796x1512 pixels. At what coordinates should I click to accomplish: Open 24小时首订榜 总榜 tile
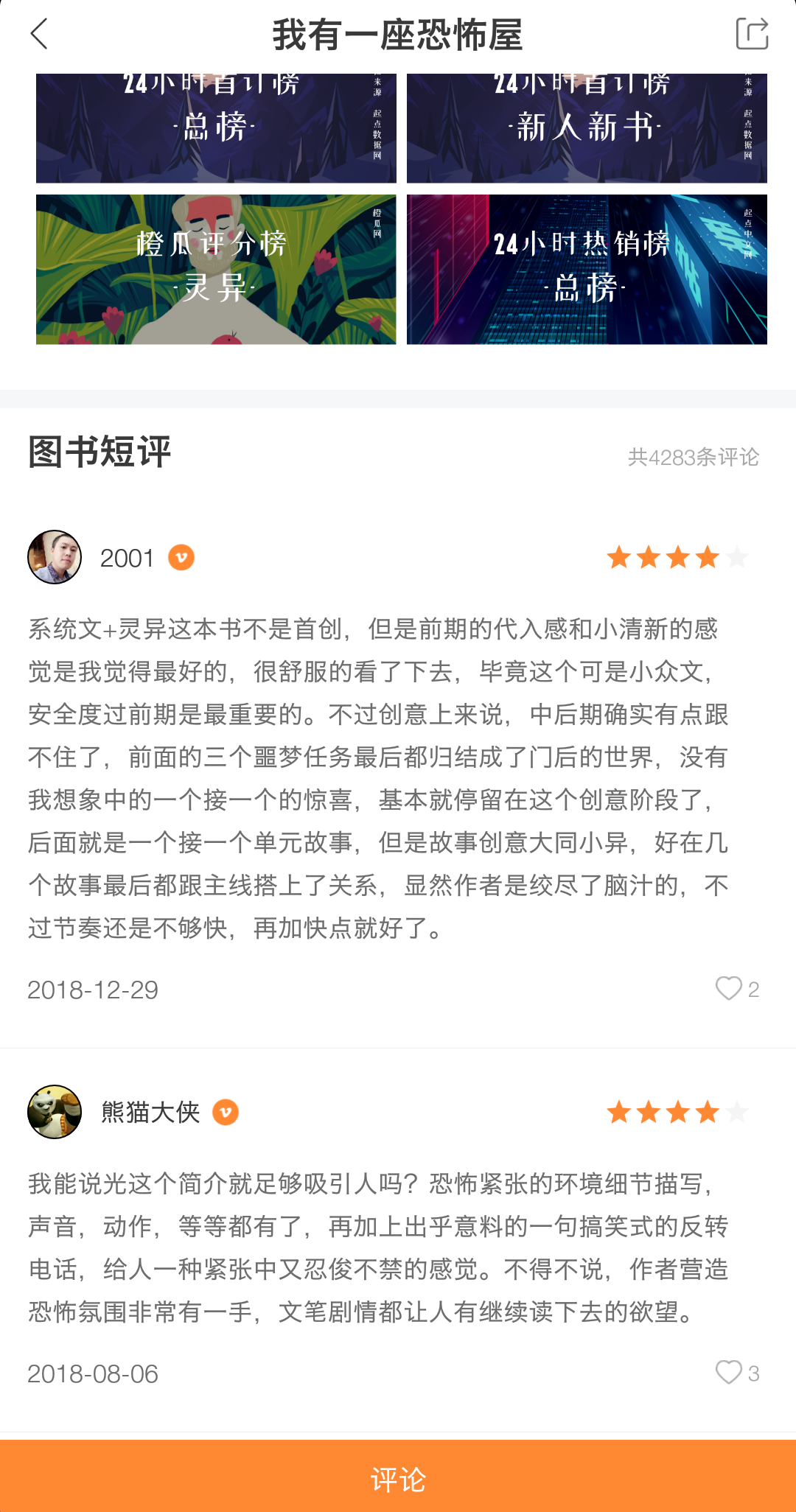216,128
